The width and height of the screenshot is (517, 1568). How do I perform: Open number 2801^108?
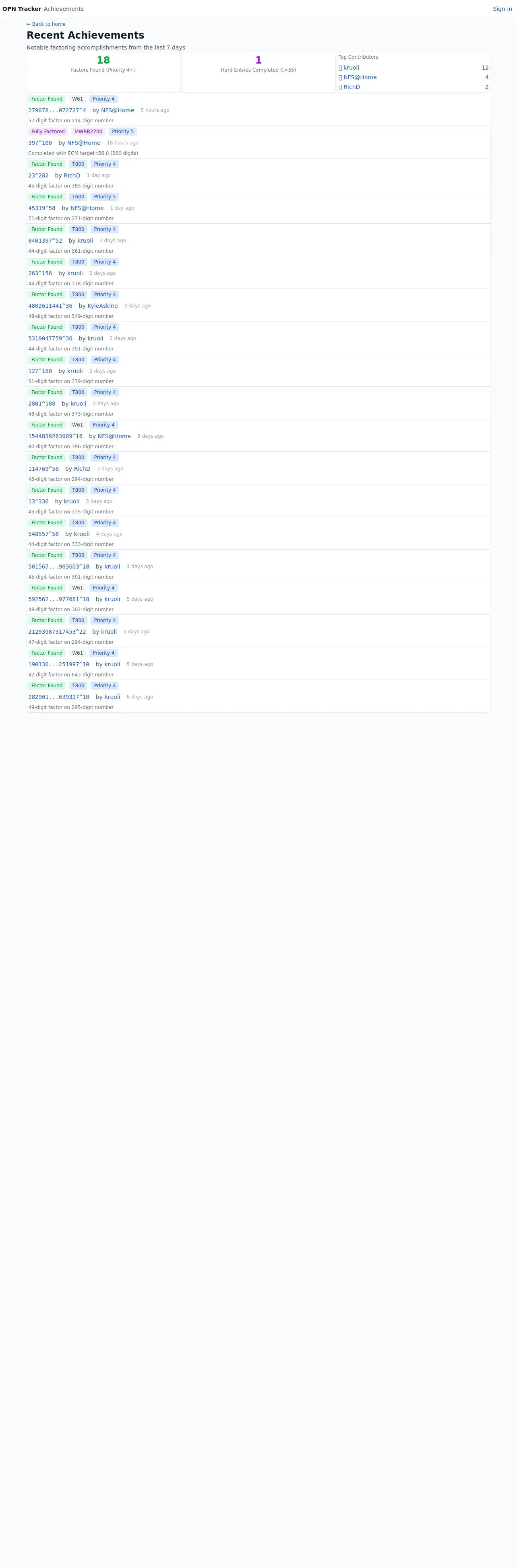click(41, 404)
